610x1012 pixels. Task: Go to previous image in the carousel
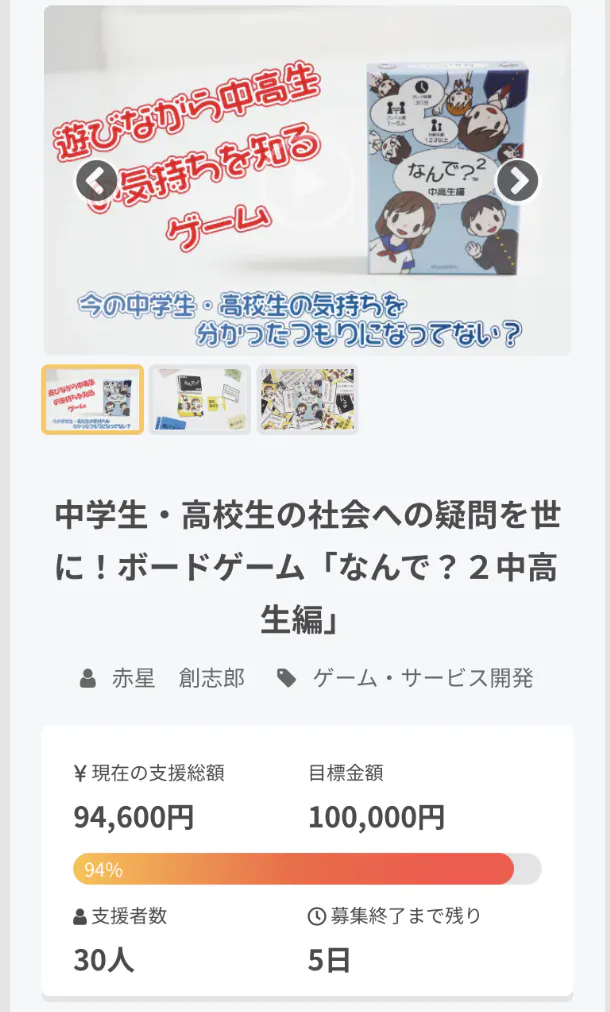97,181
